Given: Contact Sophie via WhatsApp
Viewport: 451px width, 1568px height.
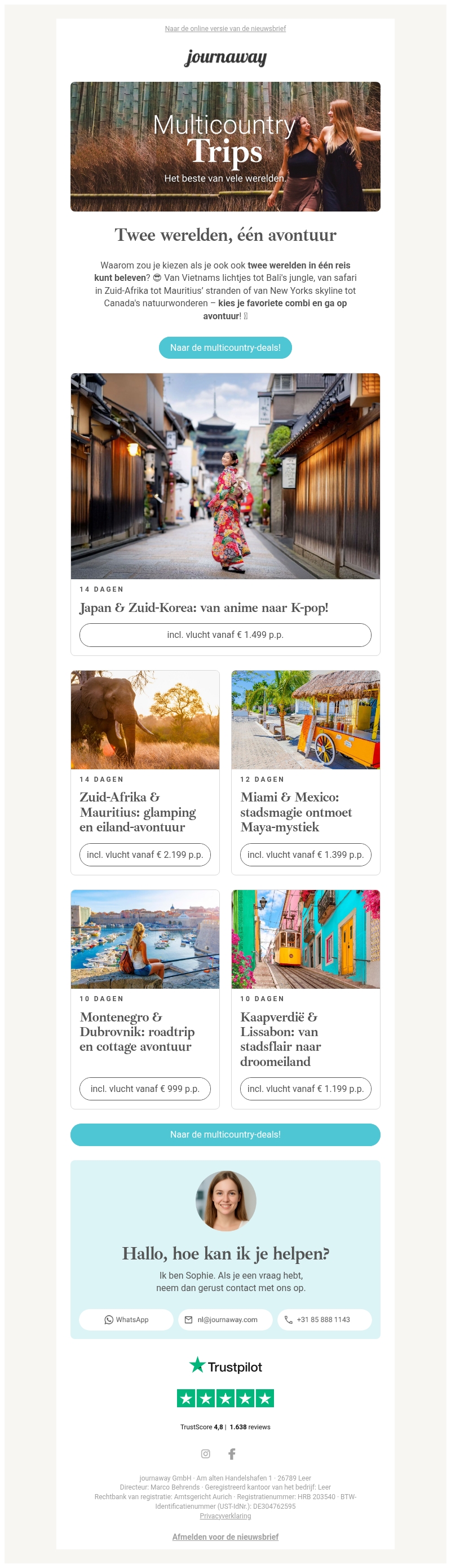Looking at the screenshot, I should click(126, 1320).
